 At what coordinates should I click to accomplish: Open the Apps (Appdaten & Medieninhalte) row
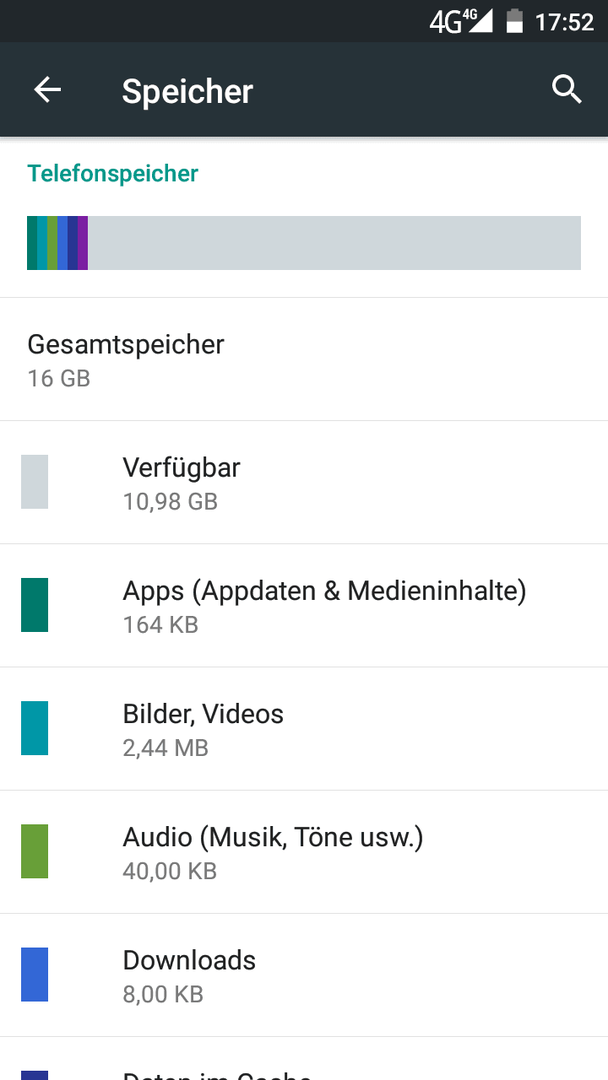(304, 605)
